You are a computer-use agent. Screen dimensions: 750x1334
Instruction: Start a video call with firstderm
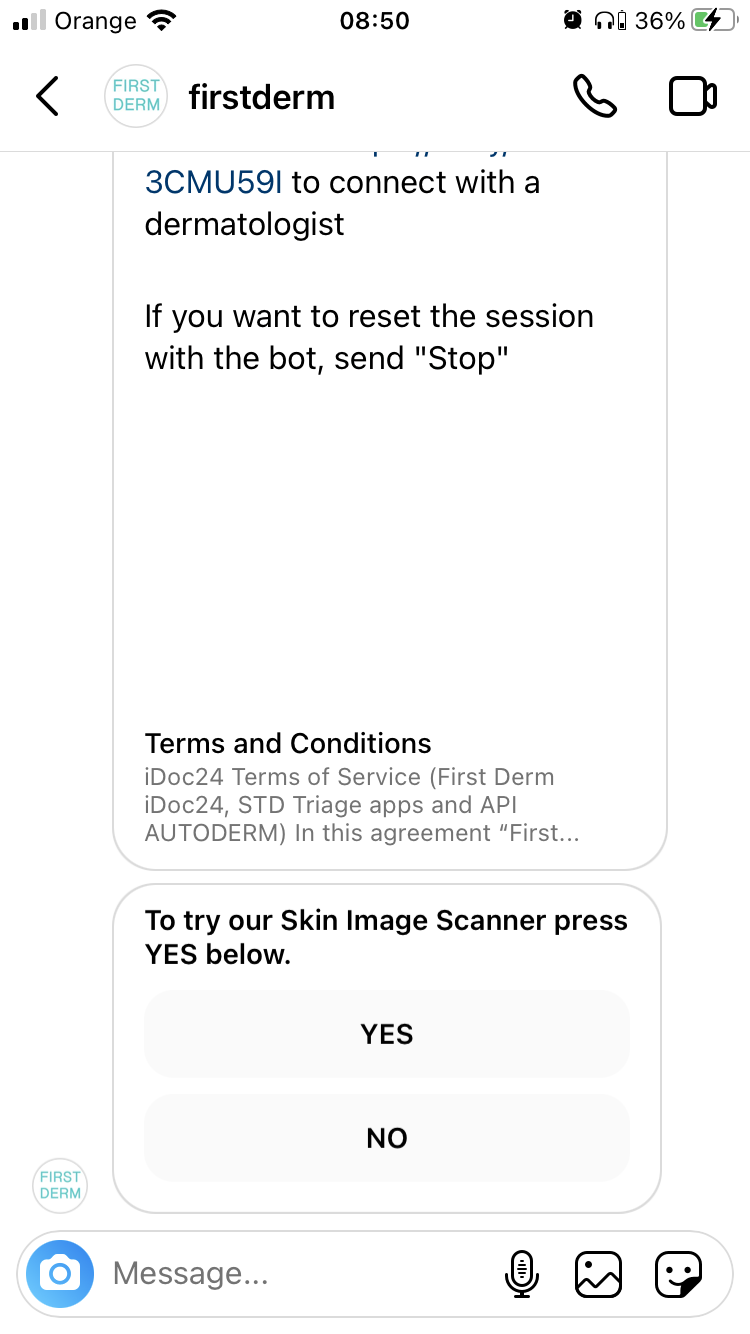click(692, 96)
